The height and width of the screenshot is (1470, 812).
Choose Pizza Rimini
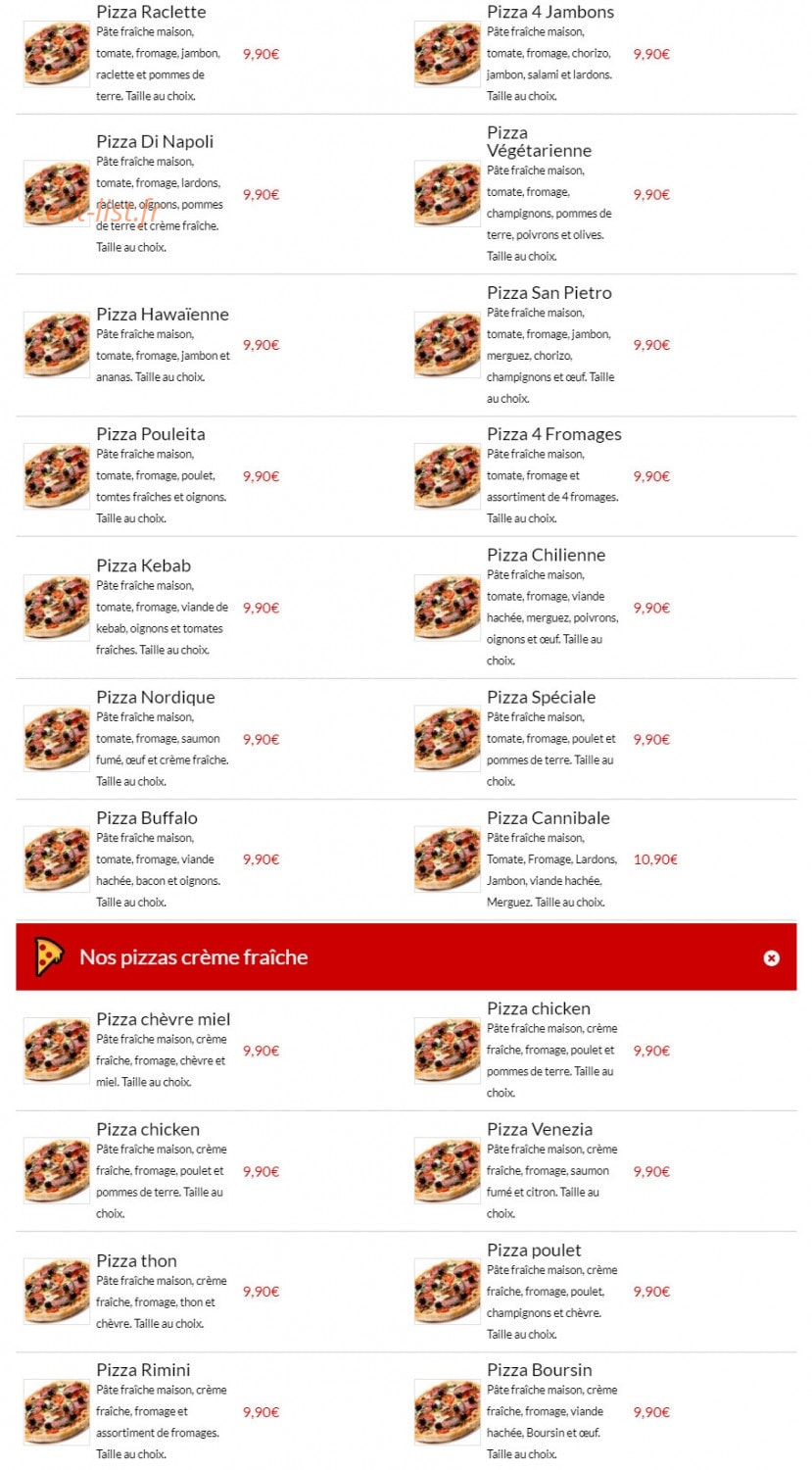[x=144, y=1370]
